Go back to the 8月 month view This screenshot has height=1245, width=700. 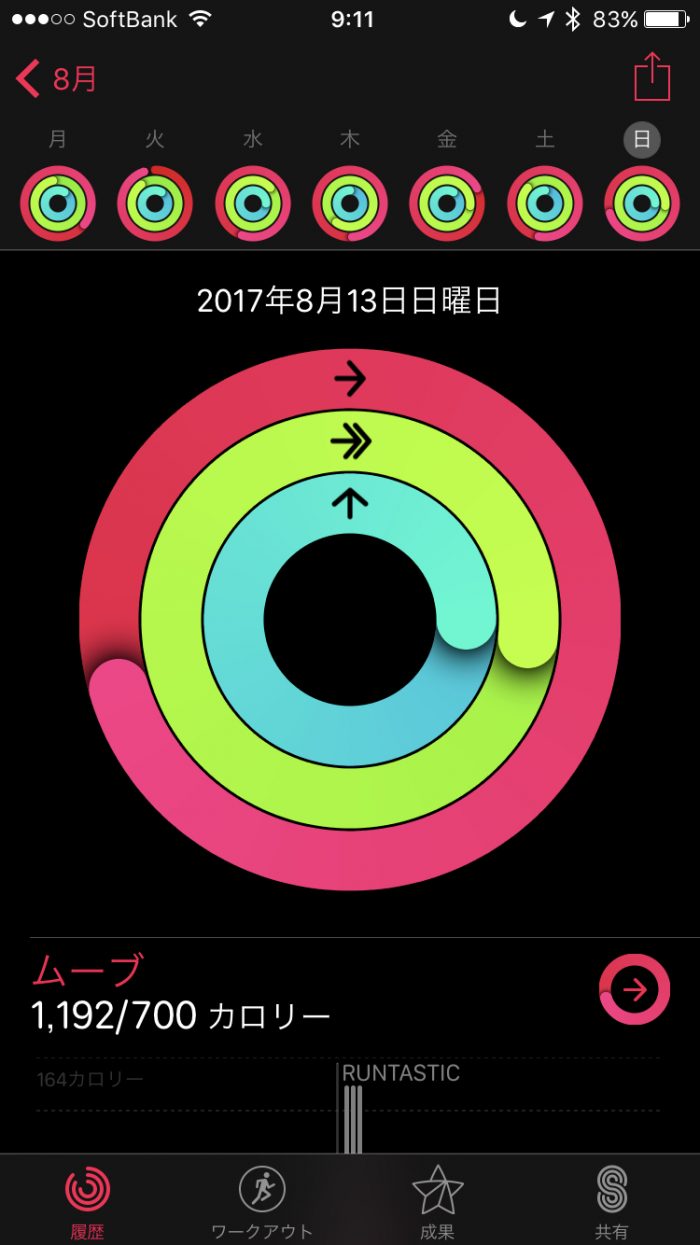[x=57, y=79]
